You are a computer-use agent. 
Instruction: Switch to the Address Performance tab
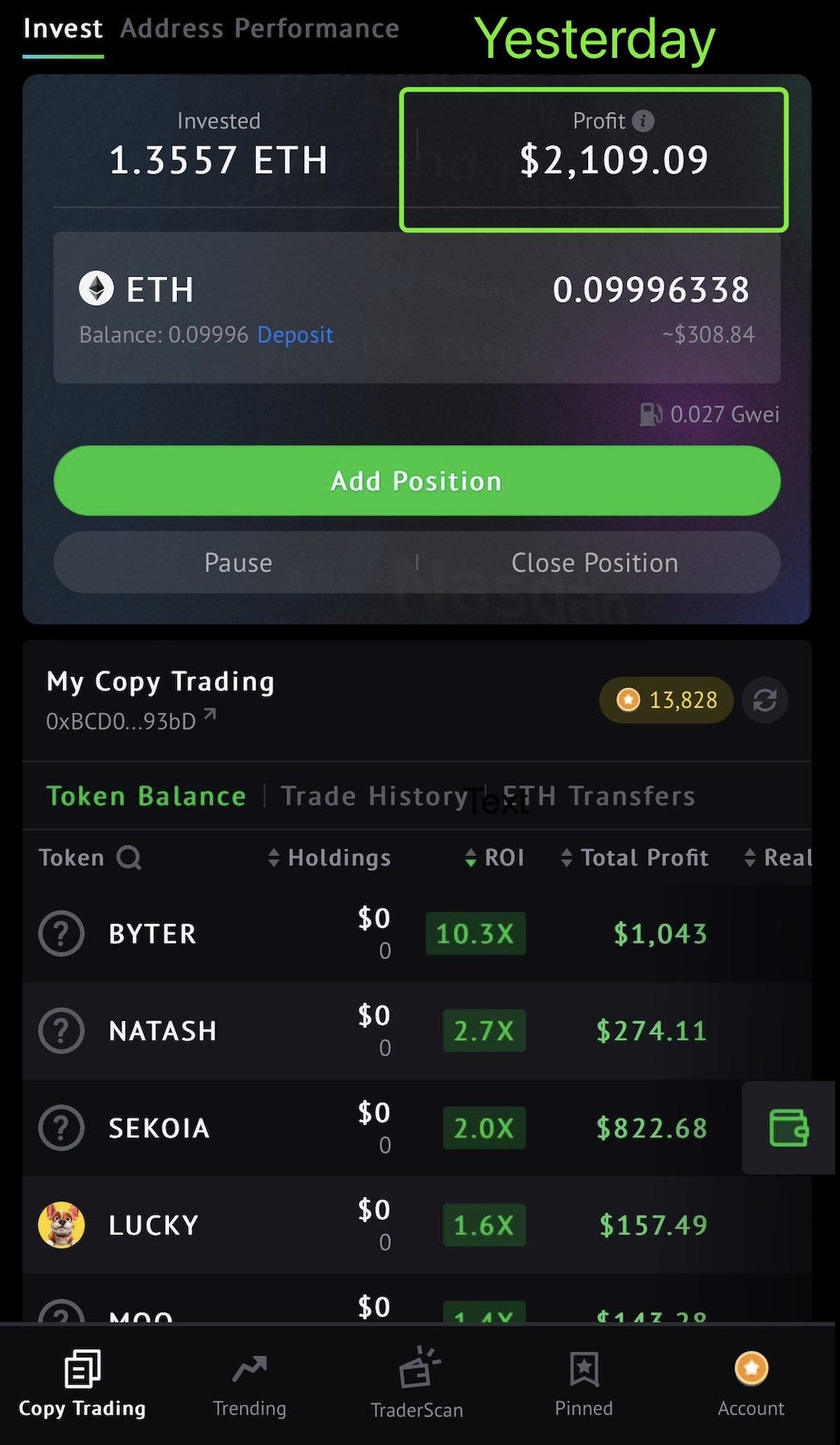coord(259,29)
